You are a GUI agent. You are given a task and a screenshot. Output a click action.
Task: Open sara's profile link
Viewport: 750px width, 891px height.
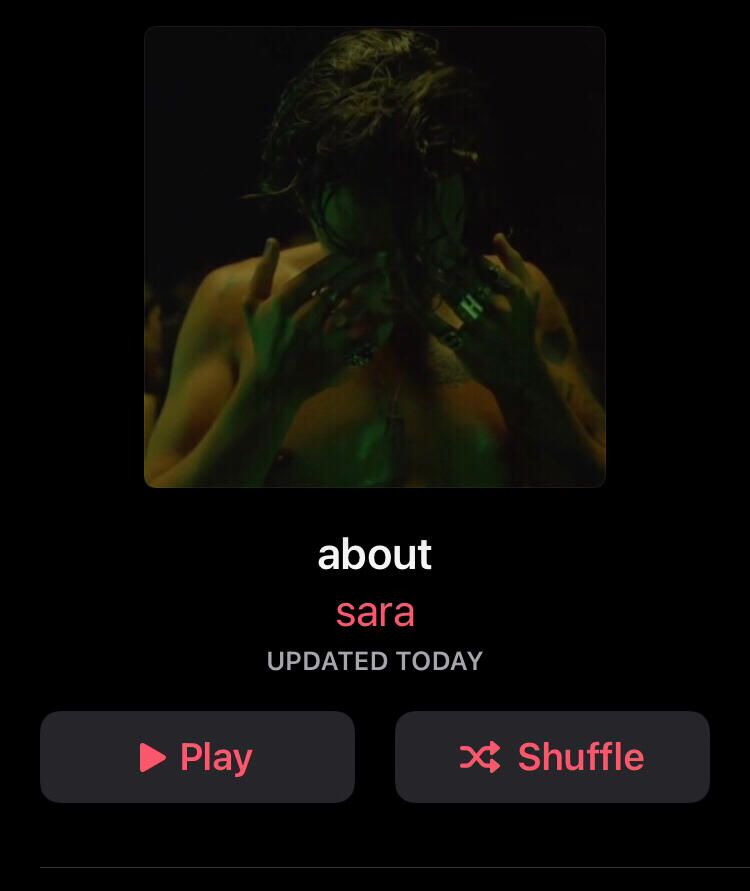pos(375,612)
